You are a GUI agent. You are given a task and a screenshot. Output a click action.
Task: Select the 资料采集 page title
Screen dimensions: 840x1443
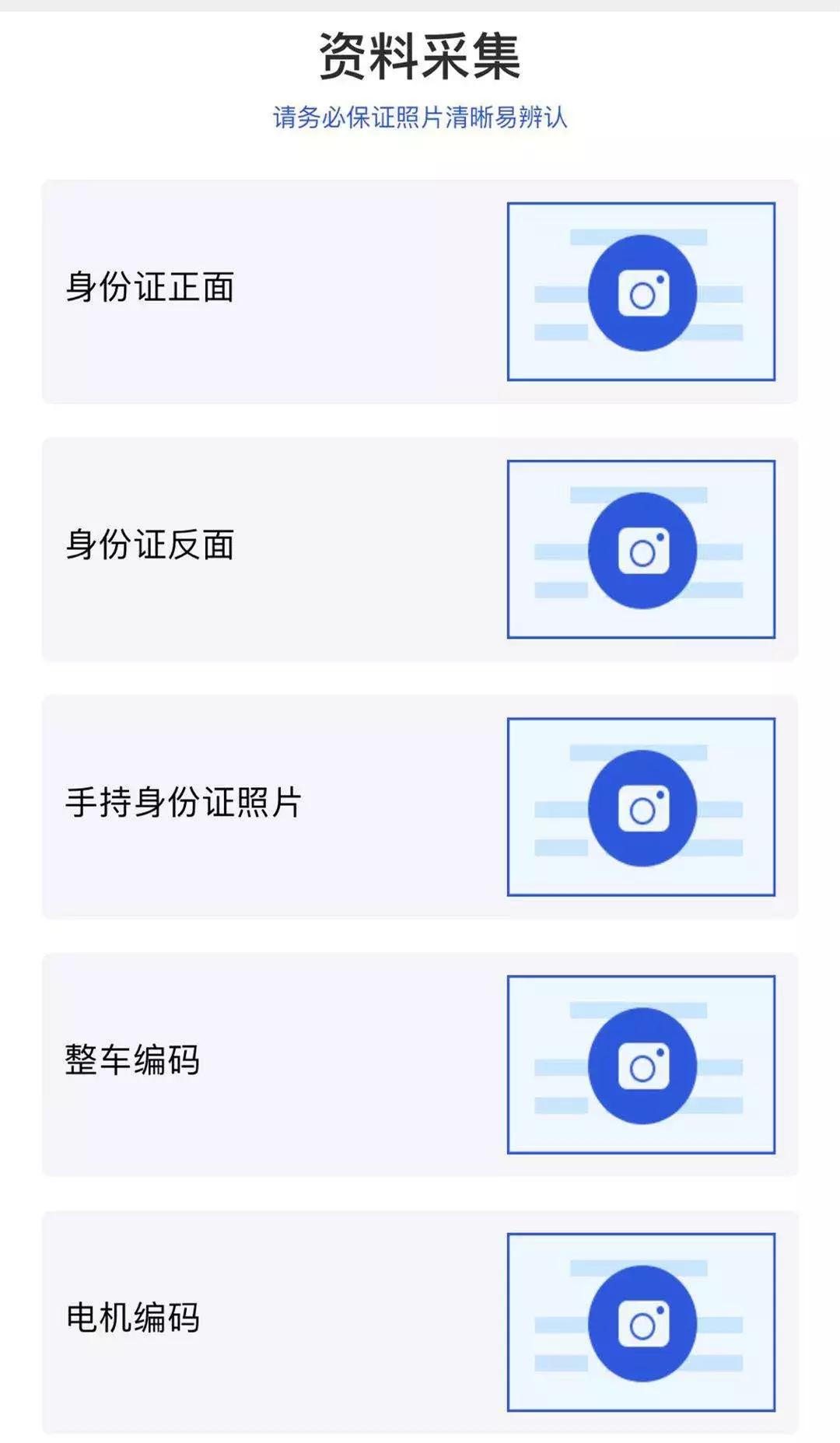(420, 56)
